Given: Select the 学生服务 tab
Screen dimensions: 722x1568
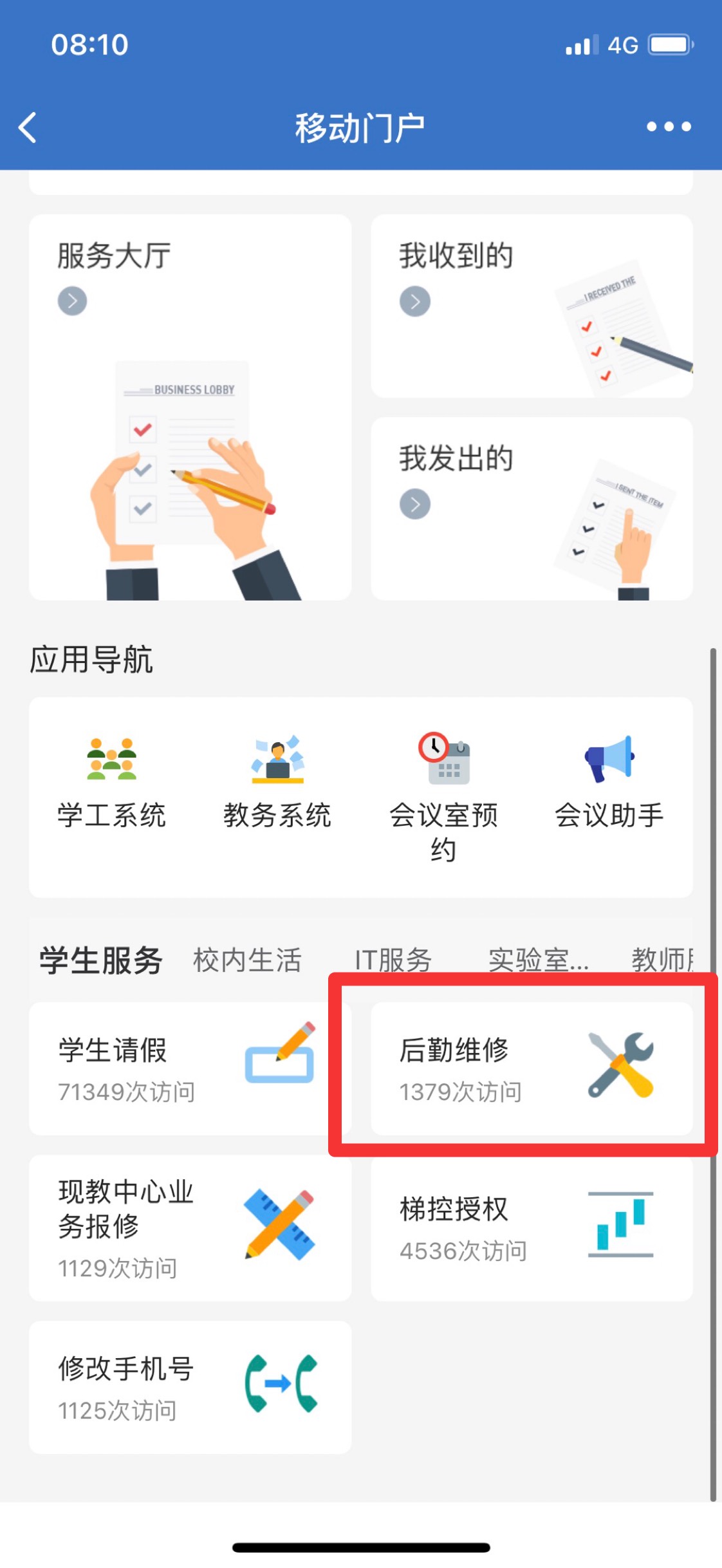Looking at the screenshot, I should 101,960.
